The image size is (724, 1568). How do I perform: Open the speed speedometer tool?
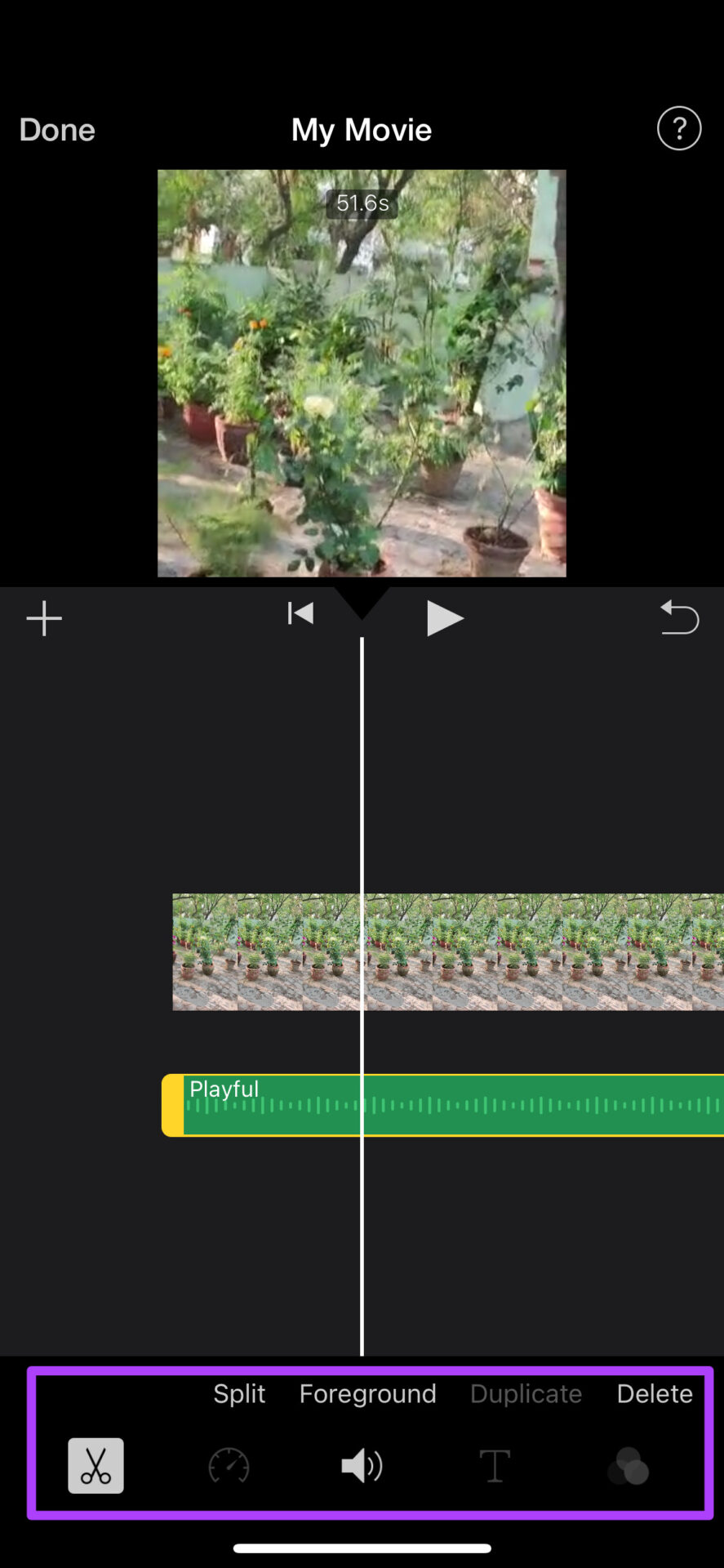click(229, 1466)
